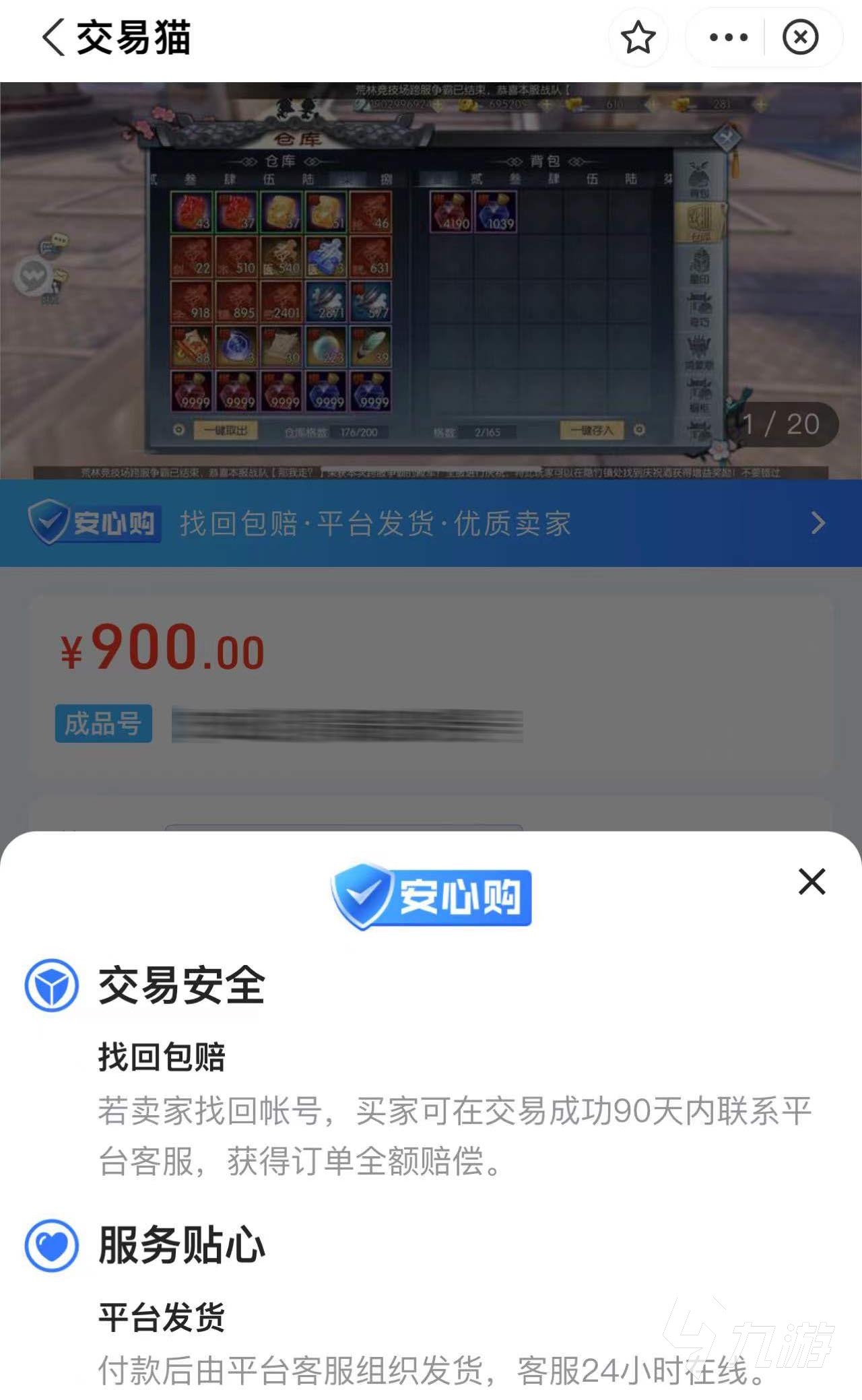Image resolution: width=862 pixels, height=1400 pixels.
Task: Open the game inventory product image
Action: point(431,281)
